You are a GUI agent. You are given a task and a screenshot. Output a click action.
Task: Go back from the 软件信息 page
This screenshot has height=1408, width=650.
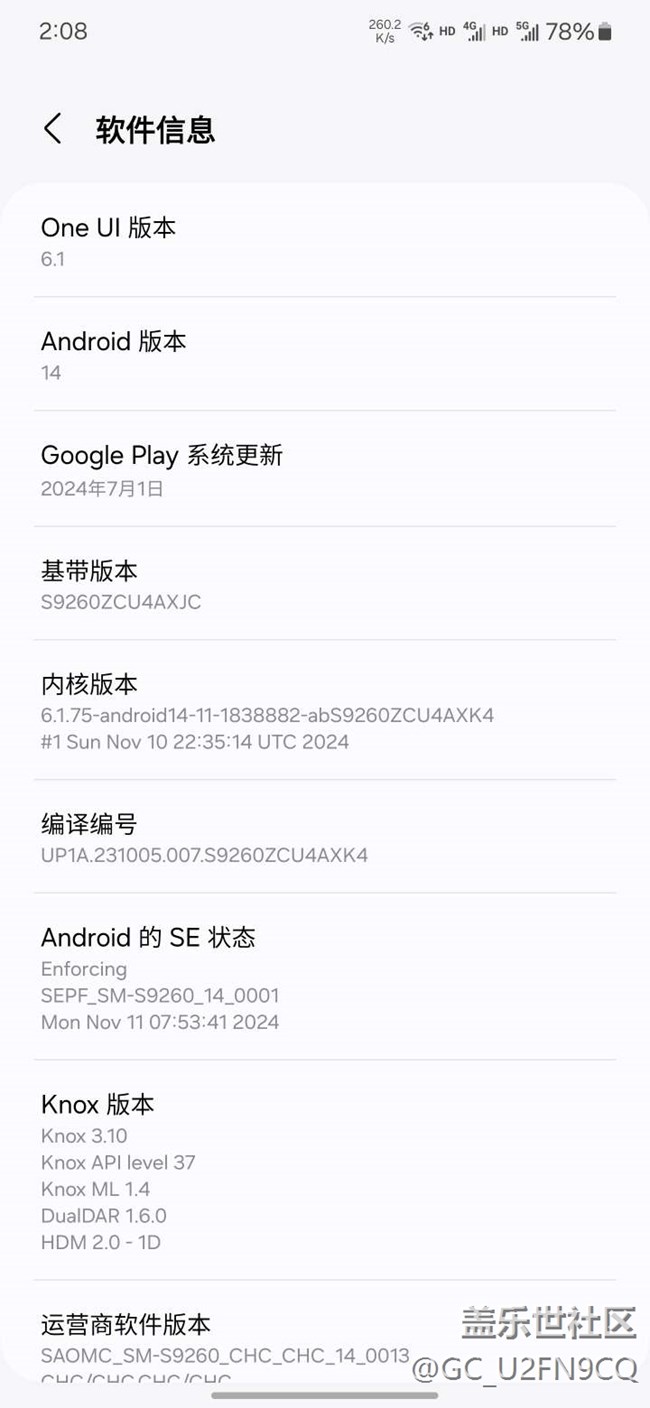pyautogui.click(x=53, y=129)
